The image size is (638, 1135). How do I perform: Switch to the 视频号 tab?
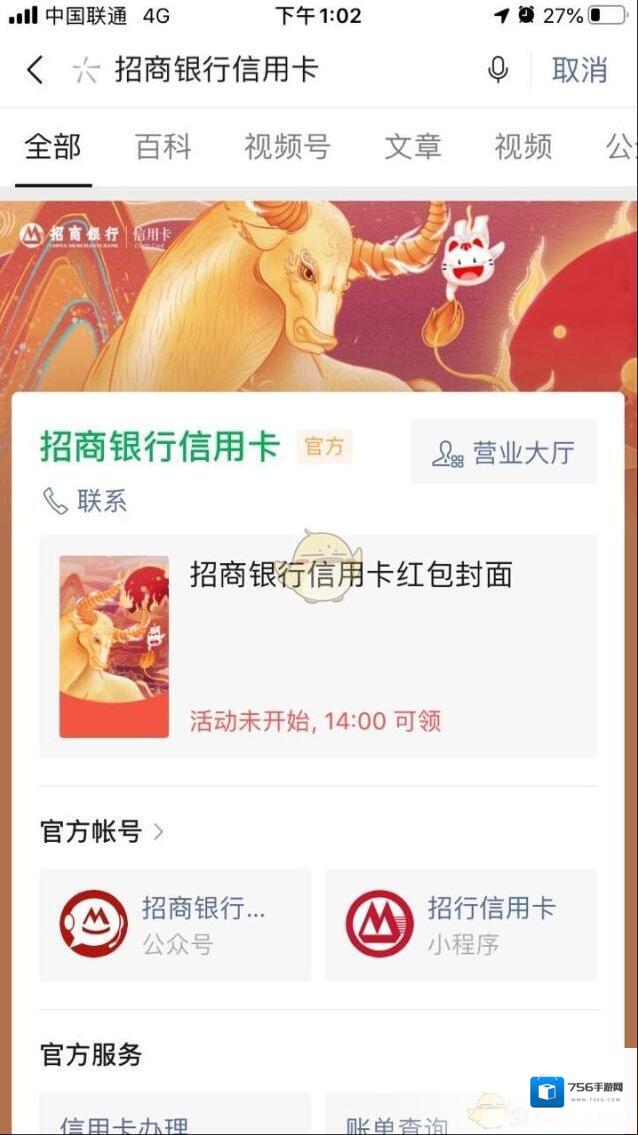tap(287, 147)
